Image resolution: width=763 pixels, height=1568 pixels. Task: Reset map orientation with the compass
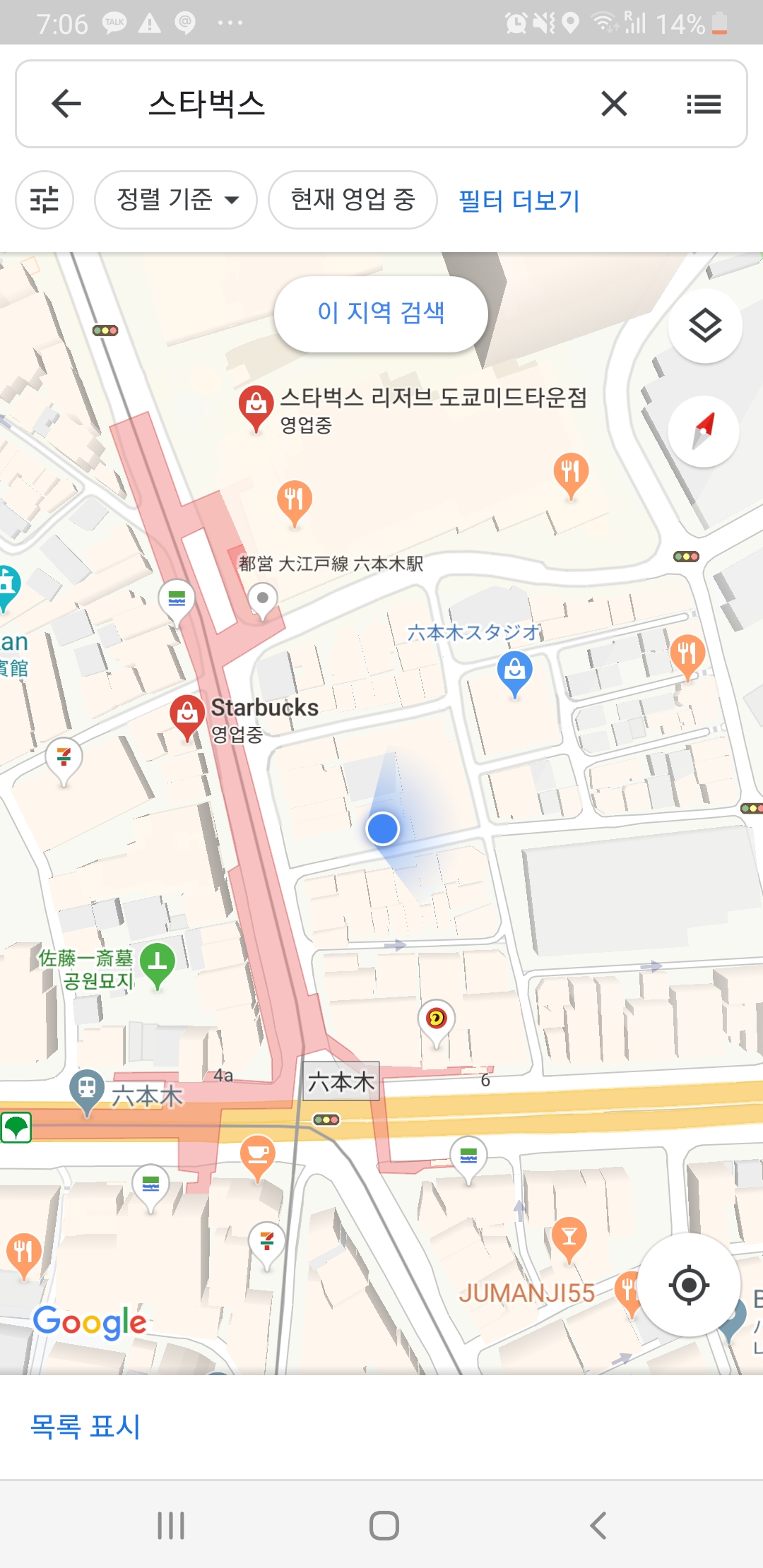[704, 431]
